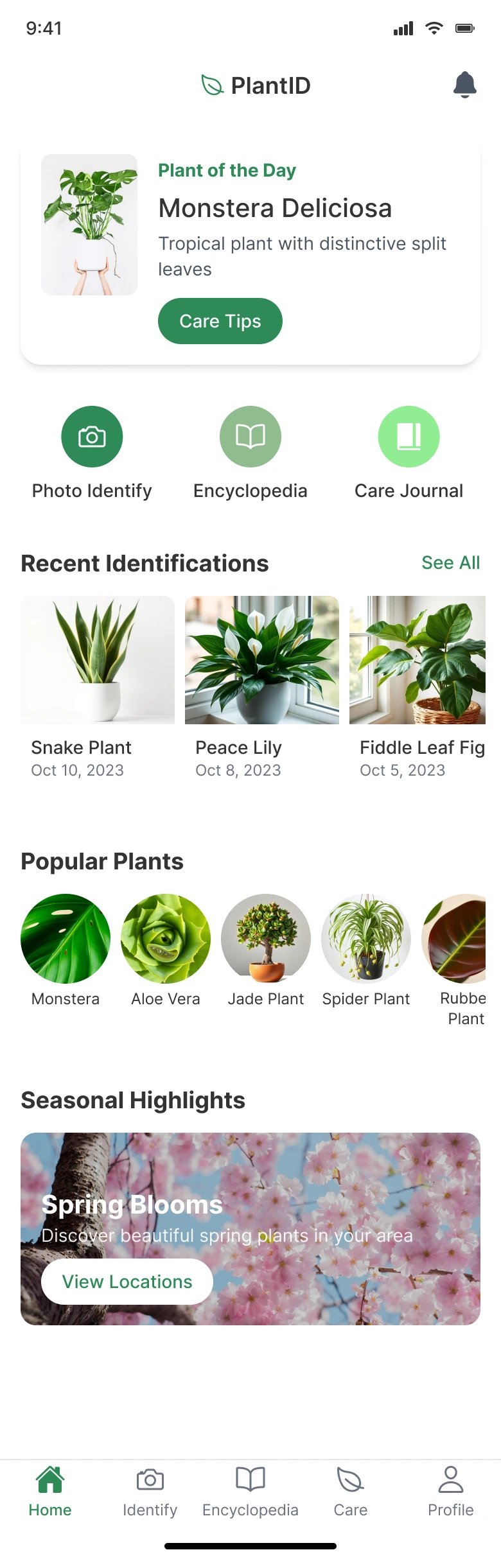Screen dimensions: 501x1568
Task: Select Jade Plant in Popular Plants
Action: click(266, 939)
